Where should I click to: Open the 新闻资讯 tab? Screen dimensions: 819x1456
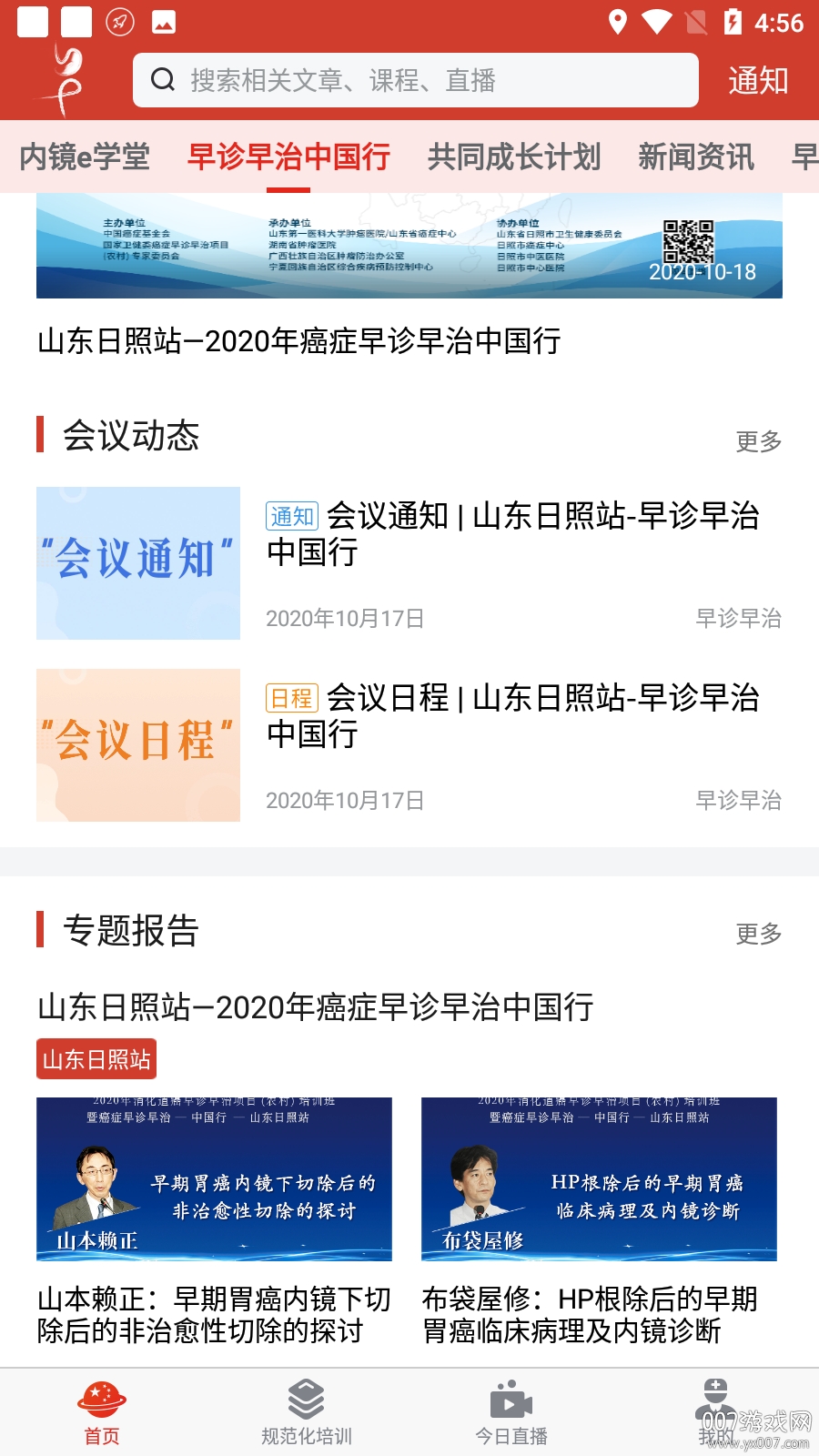(x=696, y=157)
